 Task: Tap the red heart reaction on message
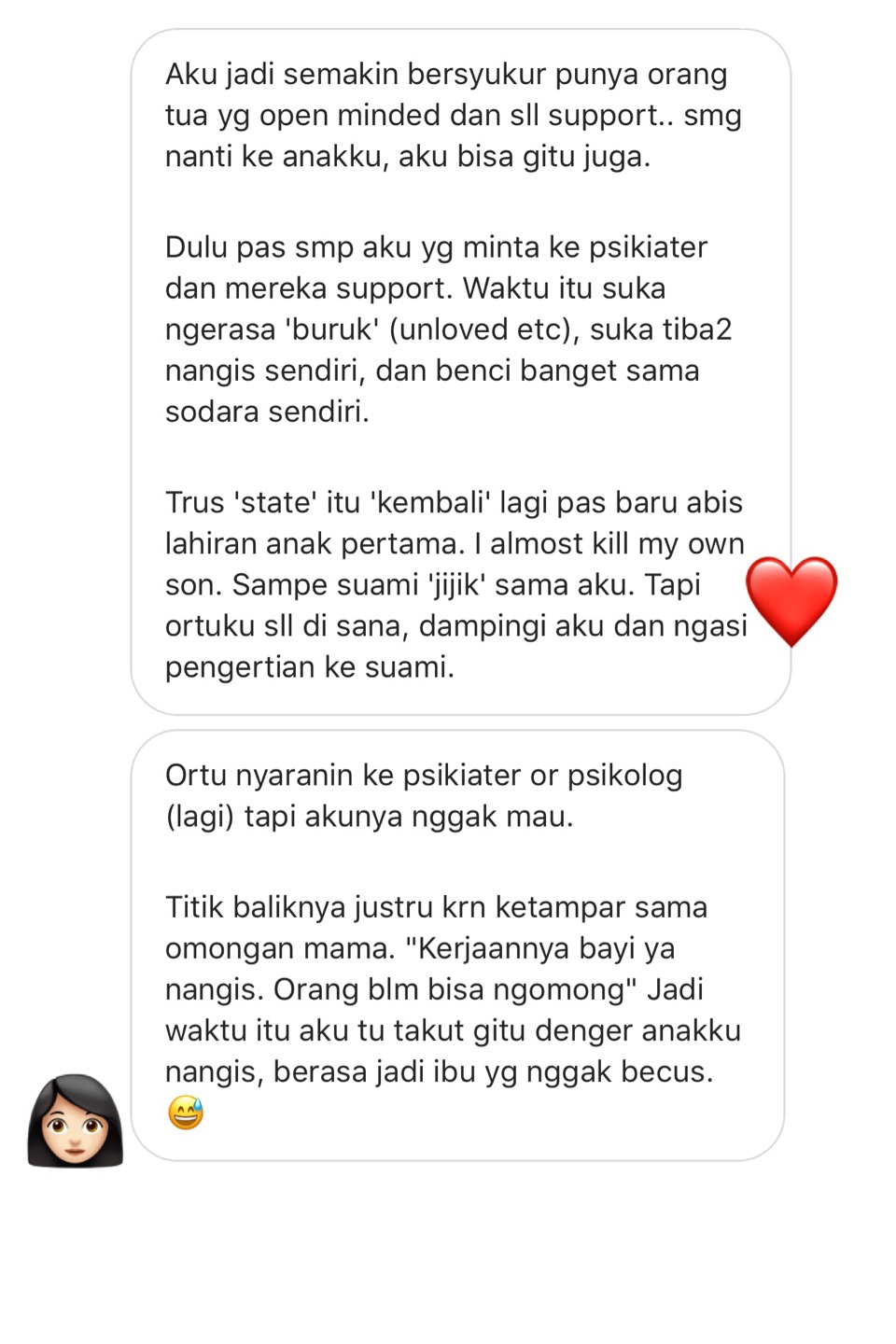coord(791,600)
